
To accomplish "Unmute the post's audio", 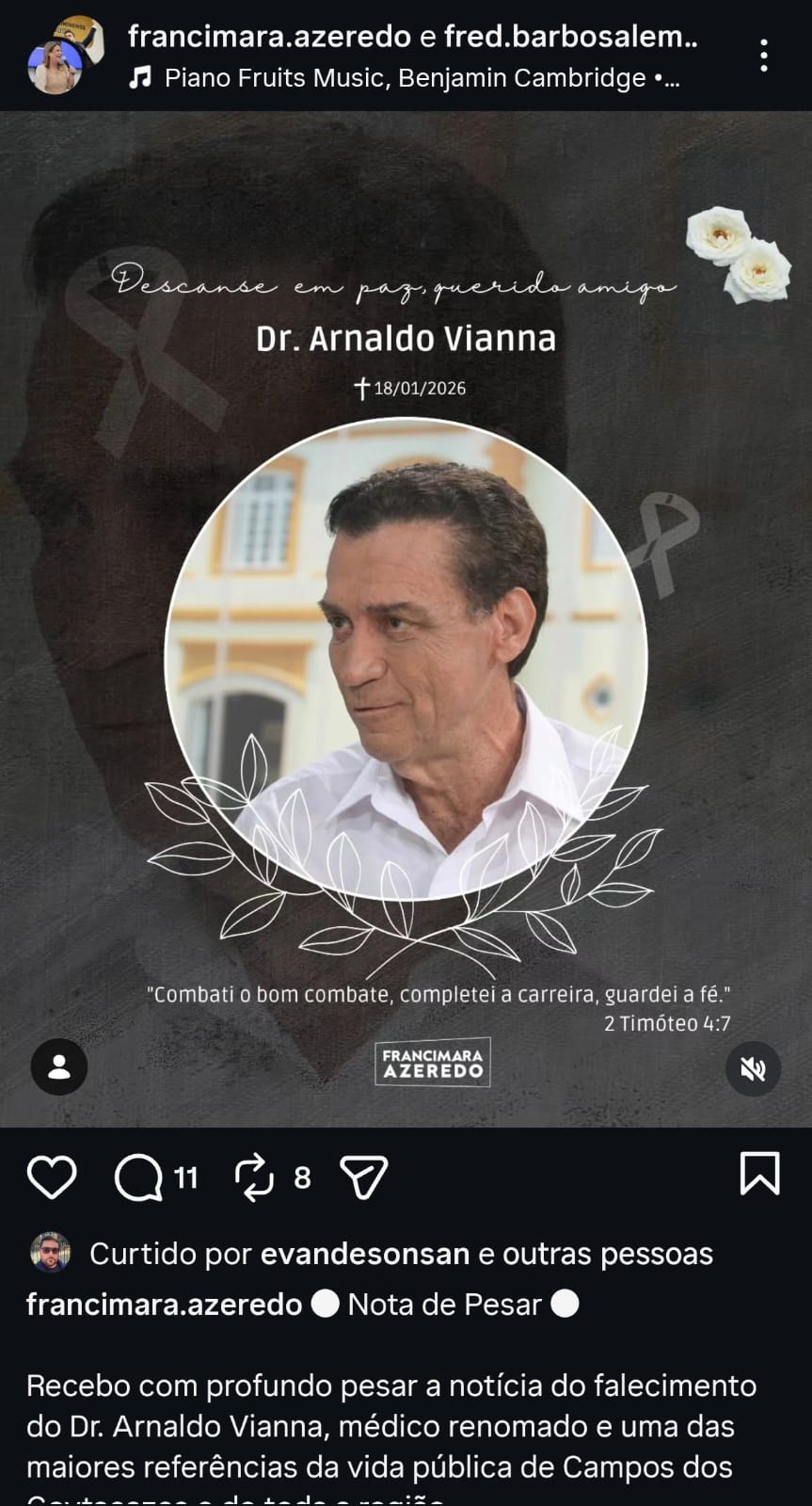I will click(753, 1068).
